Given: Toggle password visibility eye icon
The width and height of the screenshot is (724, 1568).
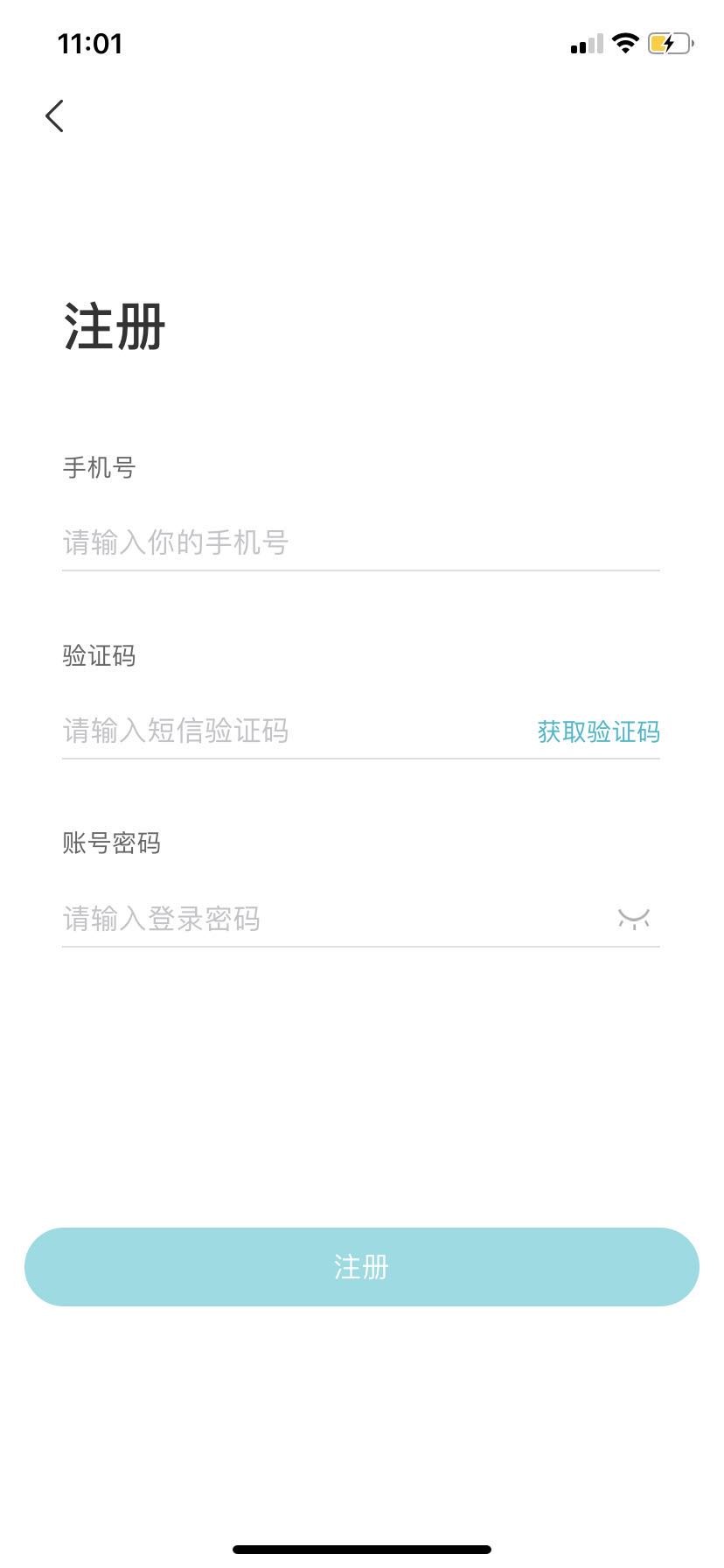Looking at the screenshot, I should click(x=634, y=919).
